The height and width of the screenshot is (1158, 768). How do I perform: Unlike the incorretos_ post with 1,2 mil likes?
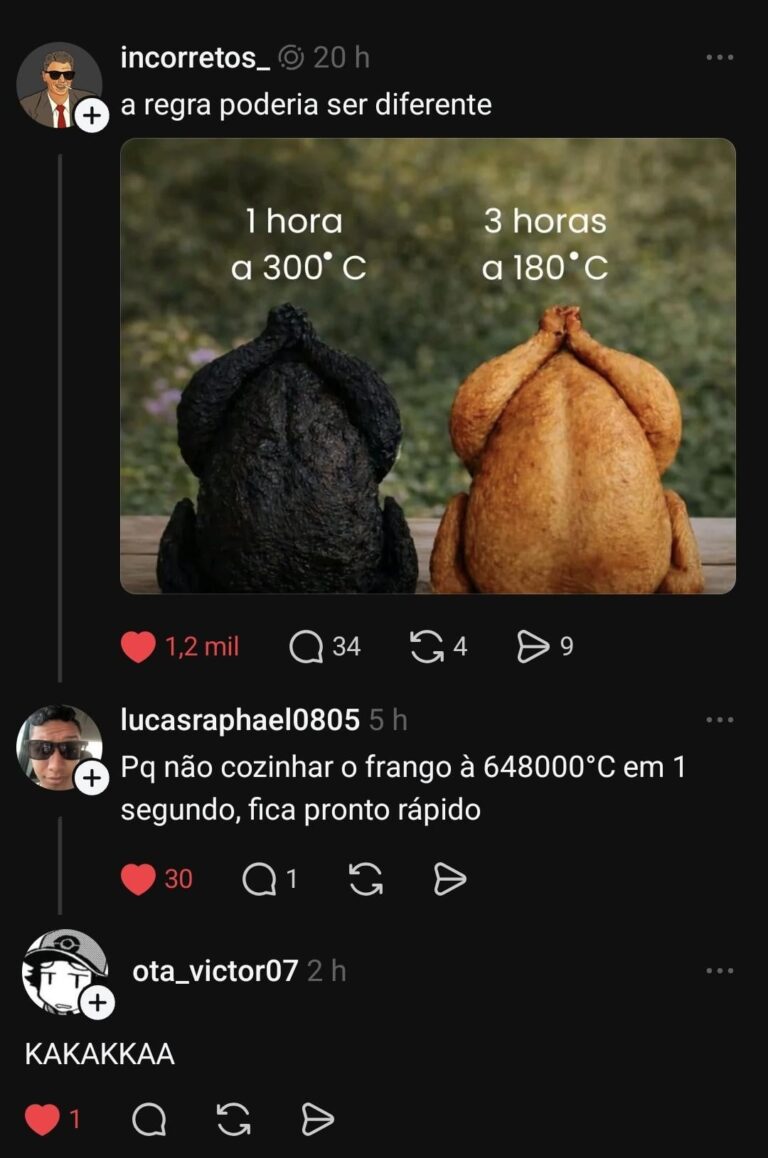point(139,648)
